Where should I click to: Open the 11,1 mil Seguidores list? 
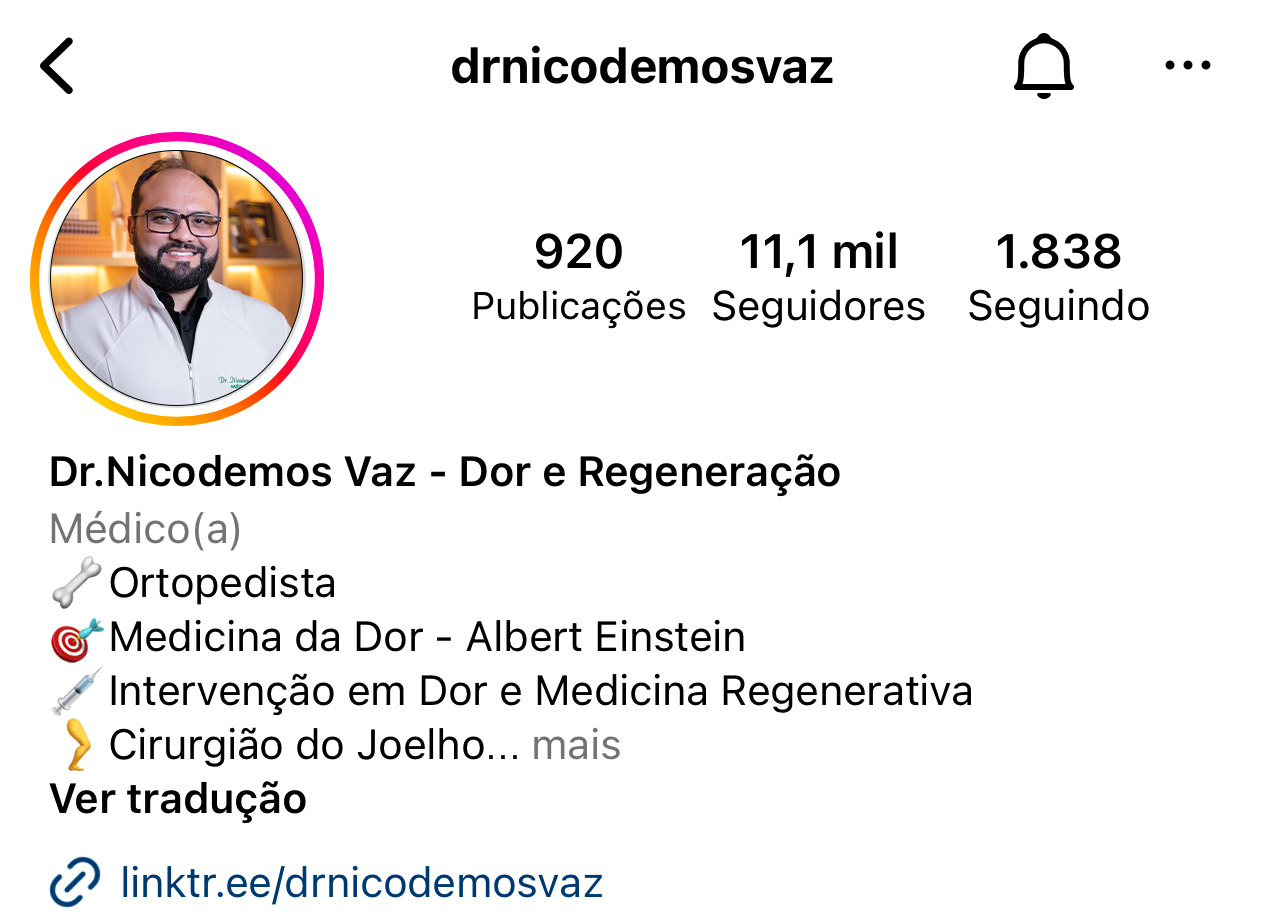click(818, 277)
